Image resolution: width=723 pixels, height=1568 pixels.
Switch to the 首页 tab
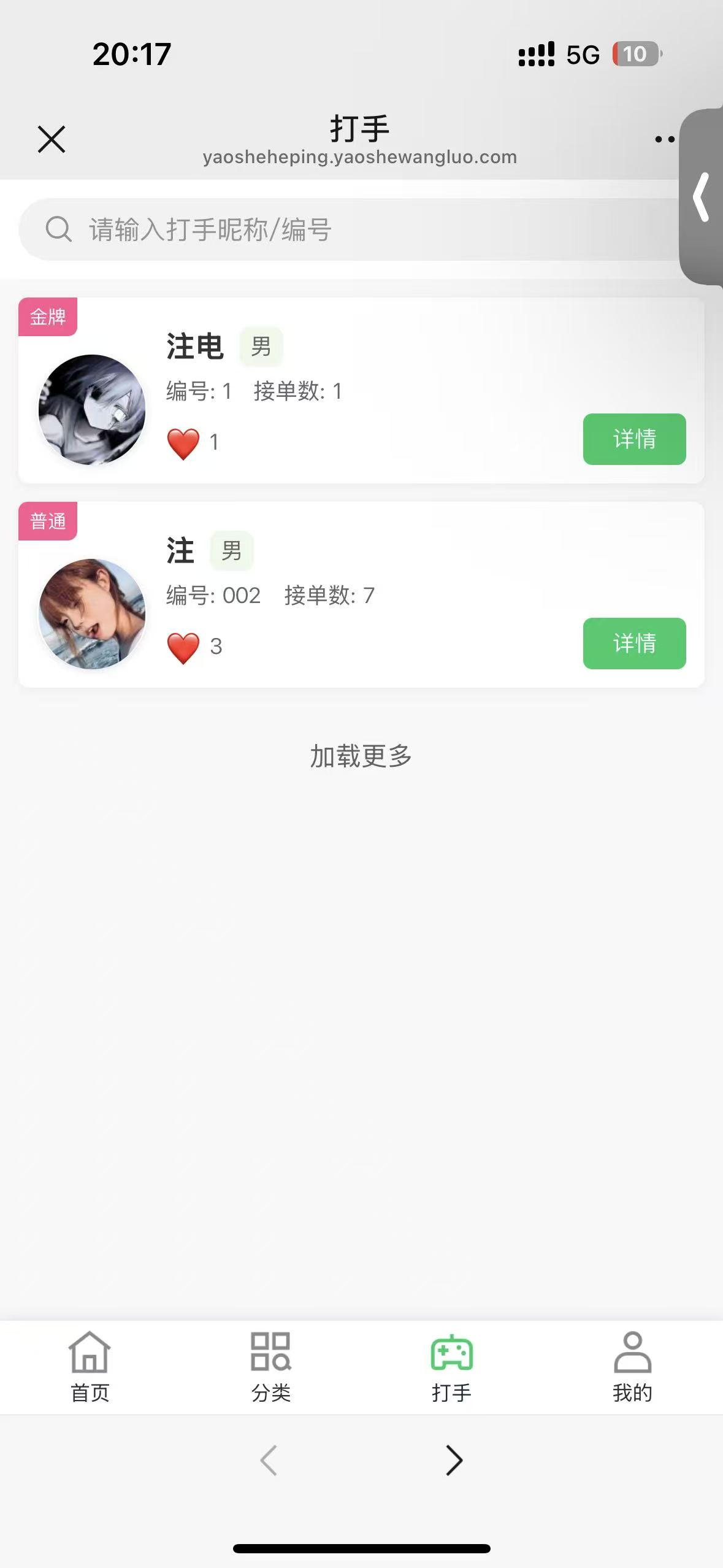[x=90, y=1367]
